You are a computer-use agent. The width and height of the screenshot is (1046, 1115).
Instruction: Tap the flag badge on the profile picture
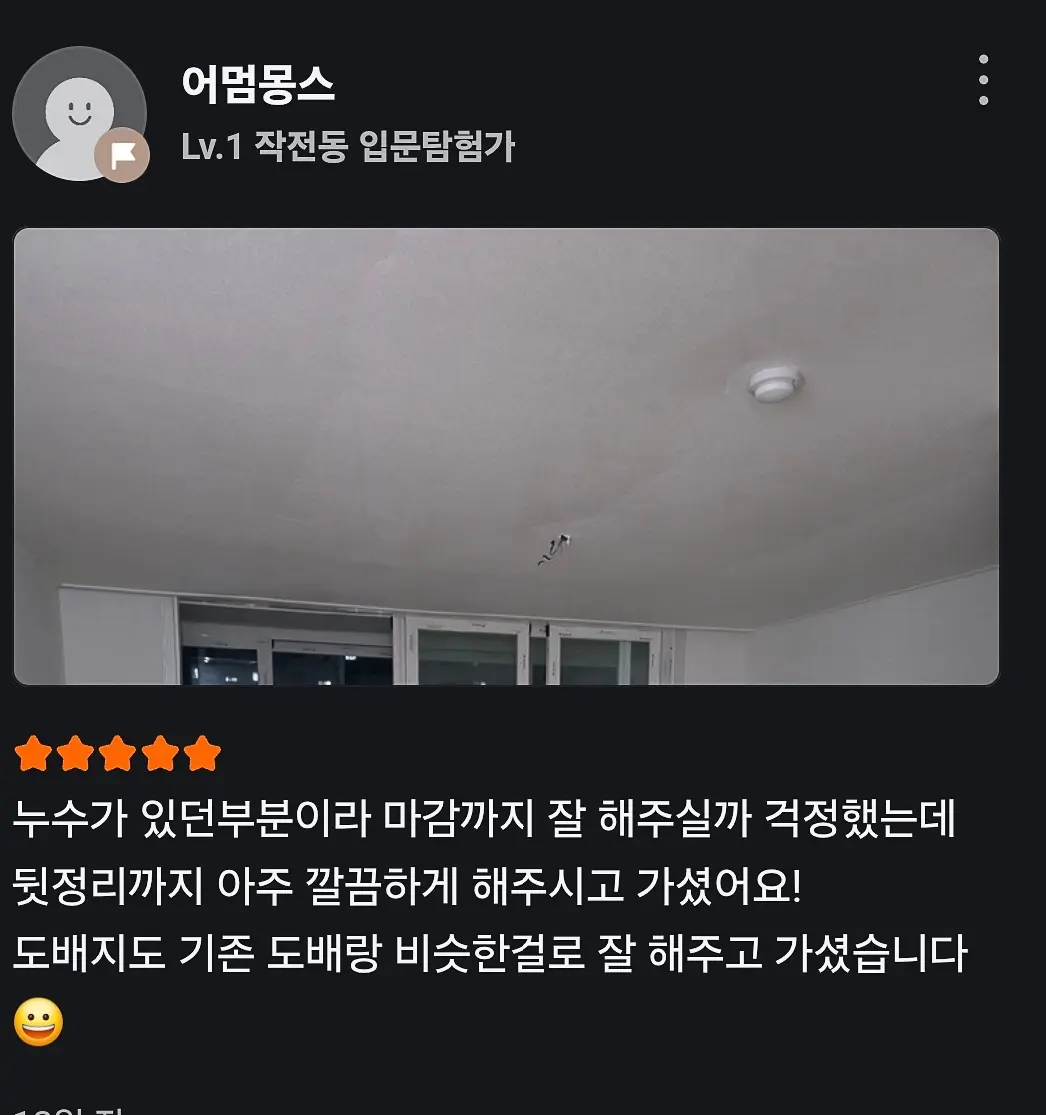click(x=122, y=152)
